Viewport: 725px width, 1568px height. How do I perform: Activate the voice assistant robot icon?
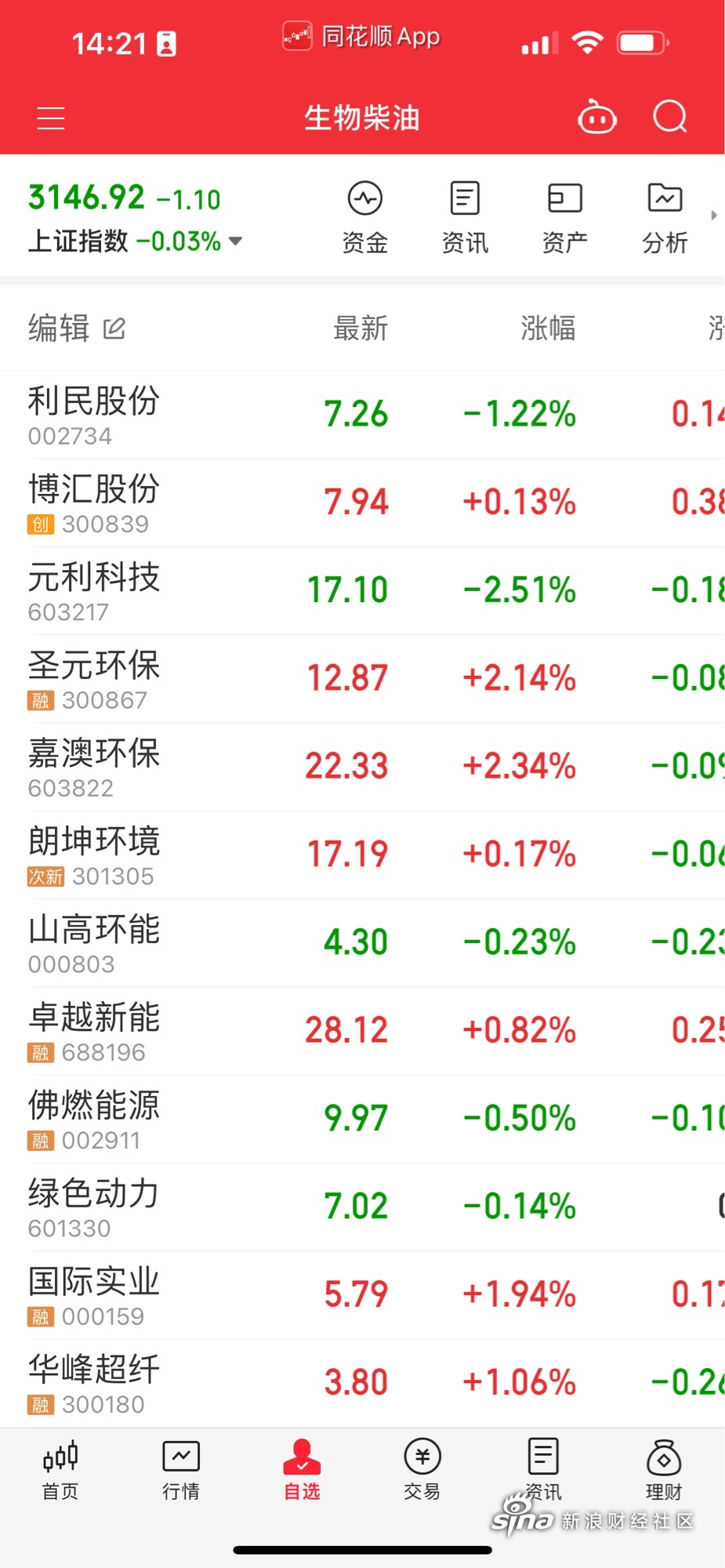pos(597,117)
